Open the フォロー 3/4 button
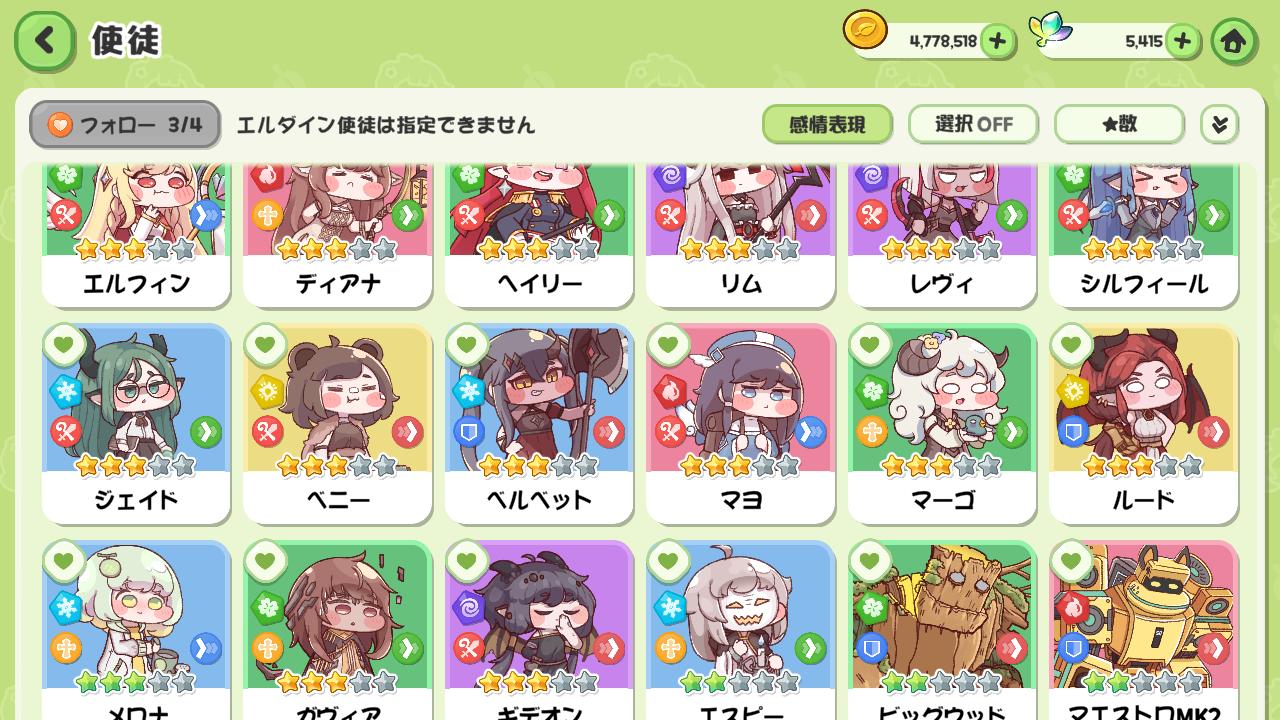1280x720 pixels. (125, 125)
